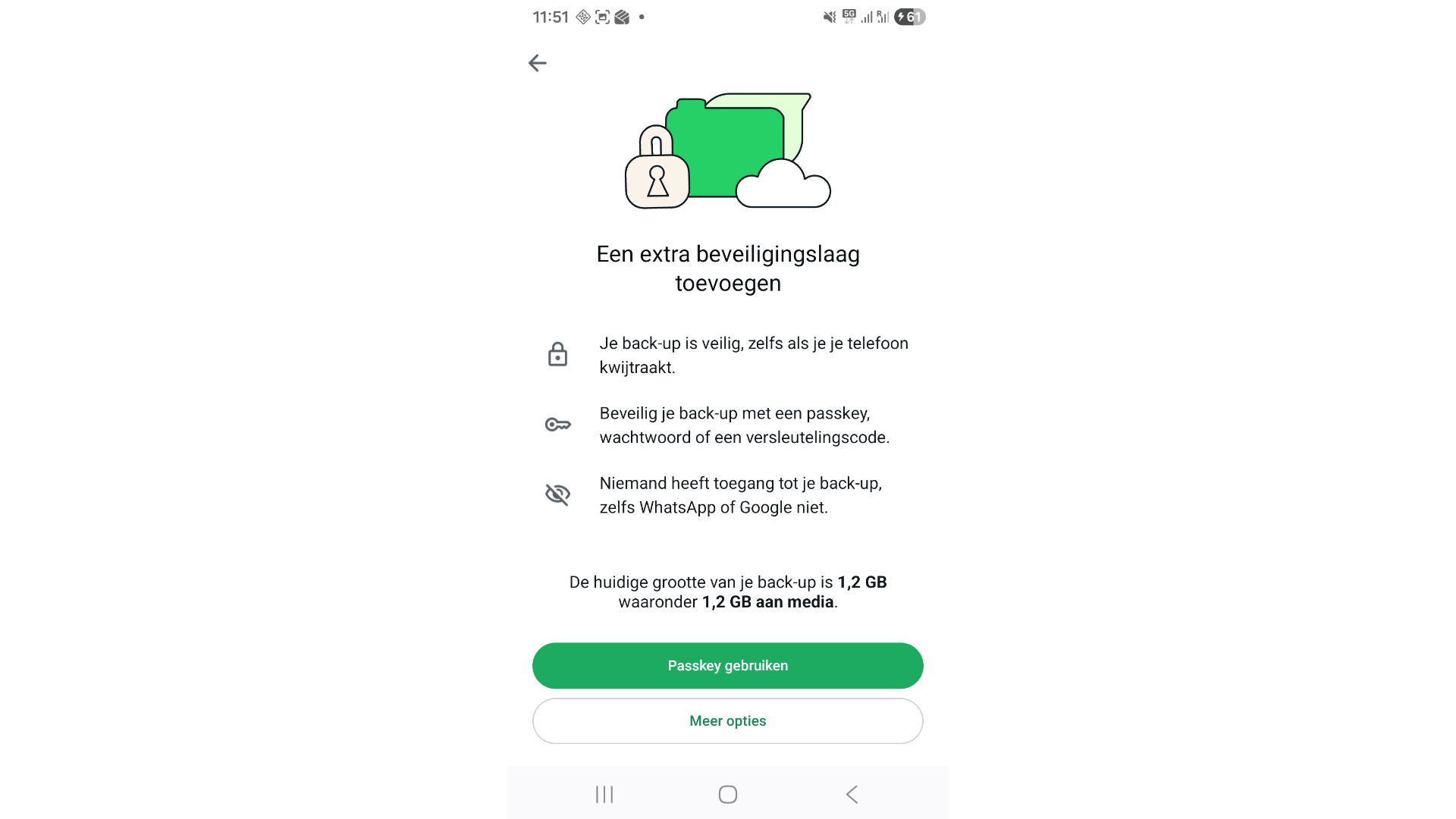Open recent apps from navigation bar
1456x819 pixels.
604,794
